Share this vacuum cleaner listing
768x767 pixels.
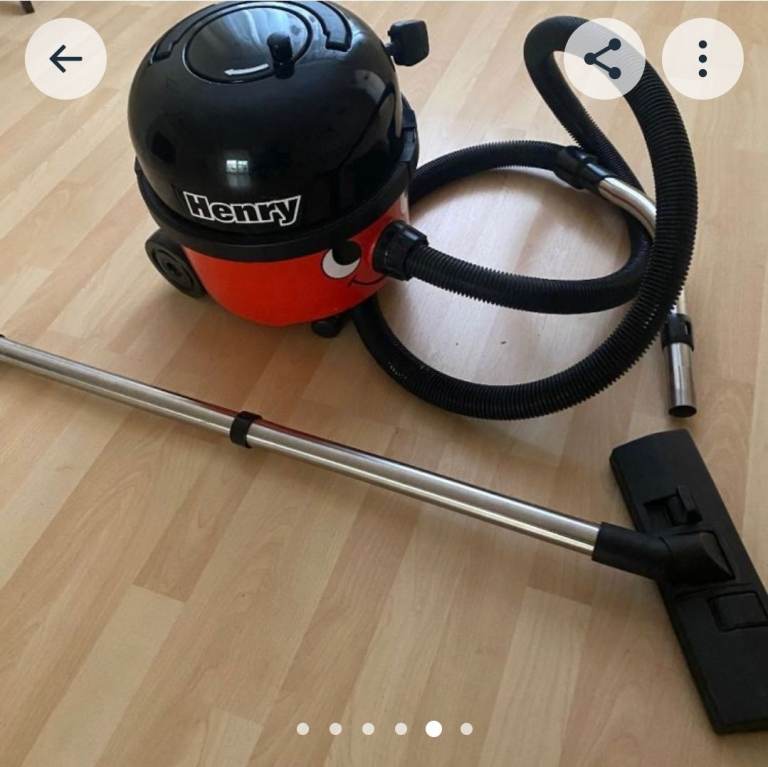tap(603, 59)
